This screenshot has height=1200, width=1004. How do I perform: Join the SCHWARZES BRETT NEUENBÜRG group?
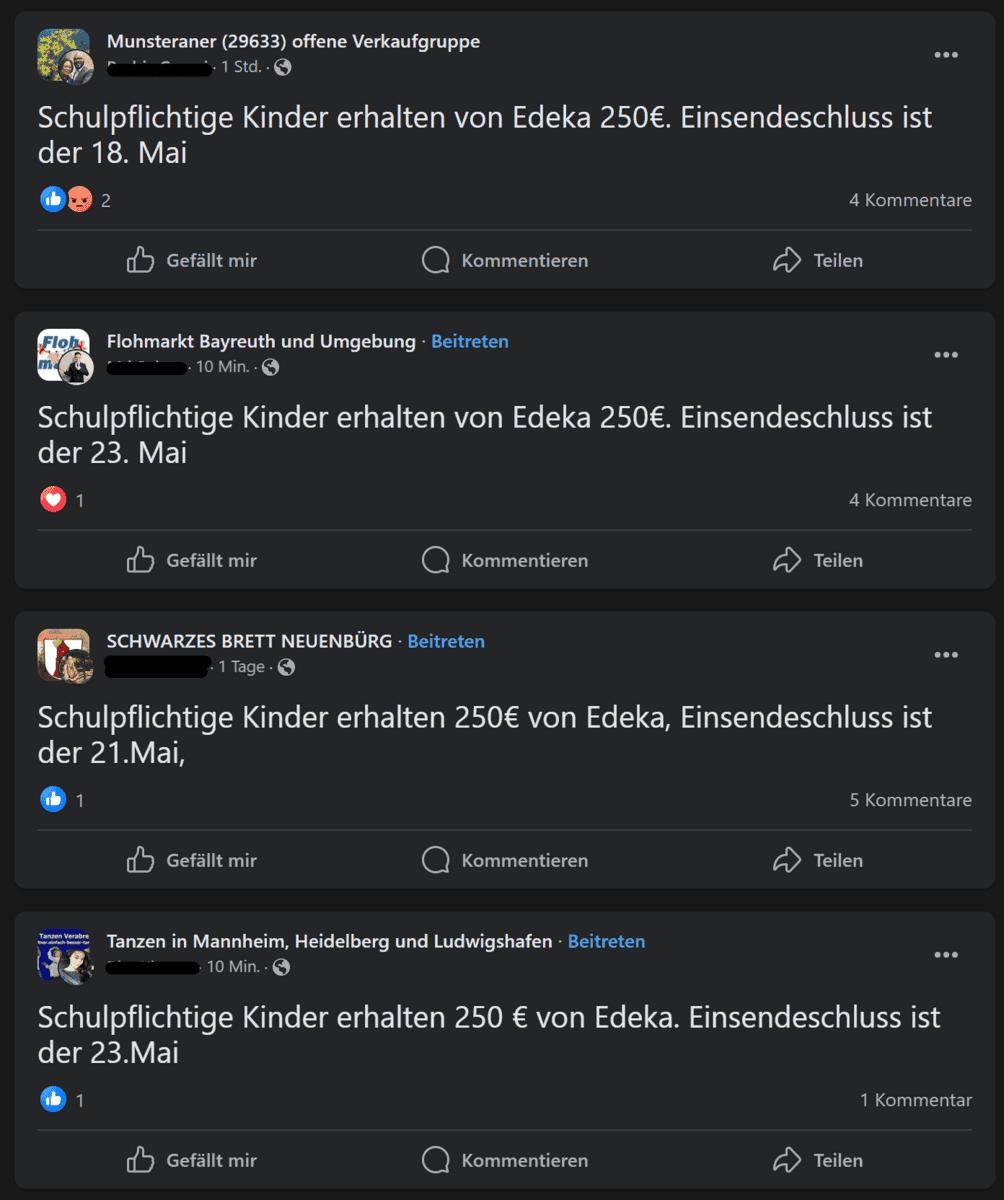click(445, 641)
